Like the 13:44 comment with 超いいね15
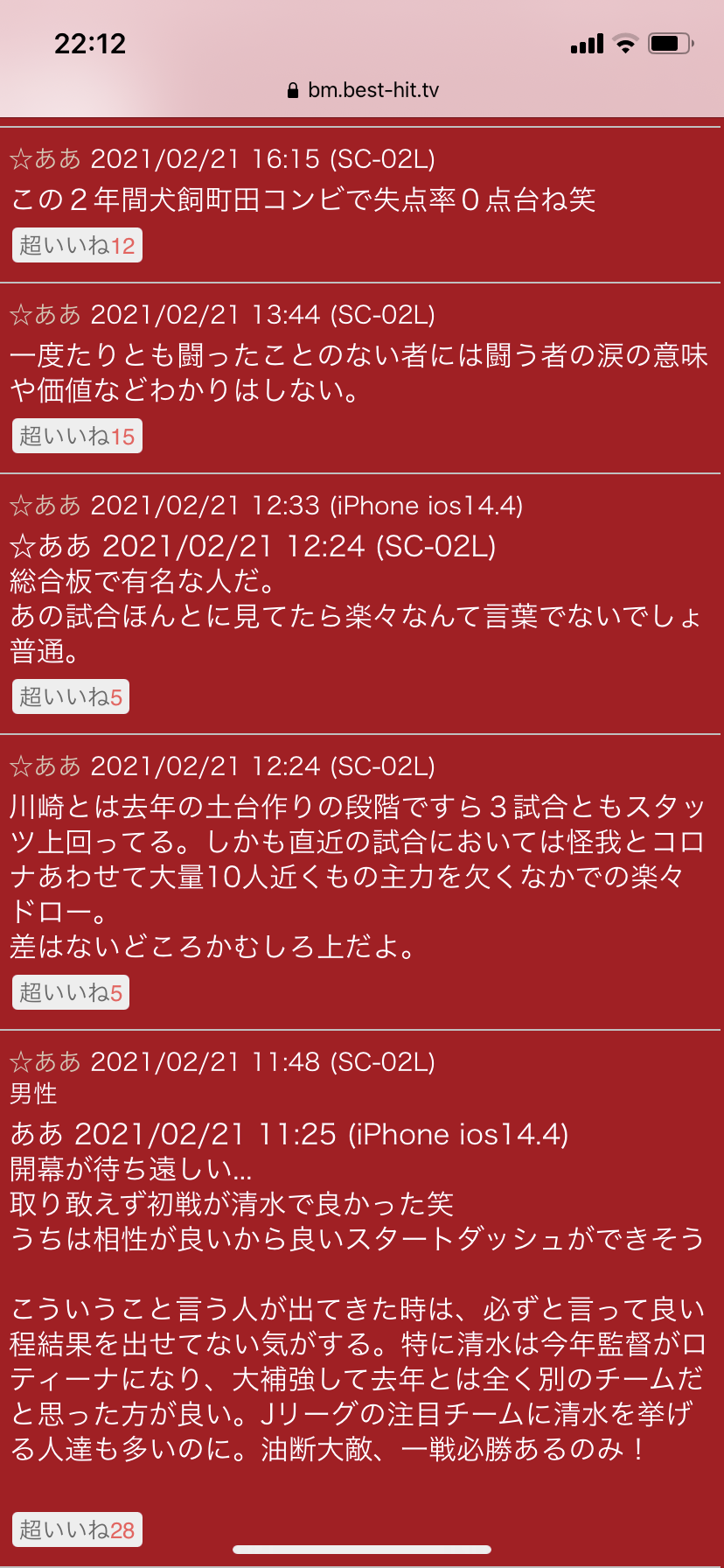This screenshot has height=1568, width=724. pos(77,437)
